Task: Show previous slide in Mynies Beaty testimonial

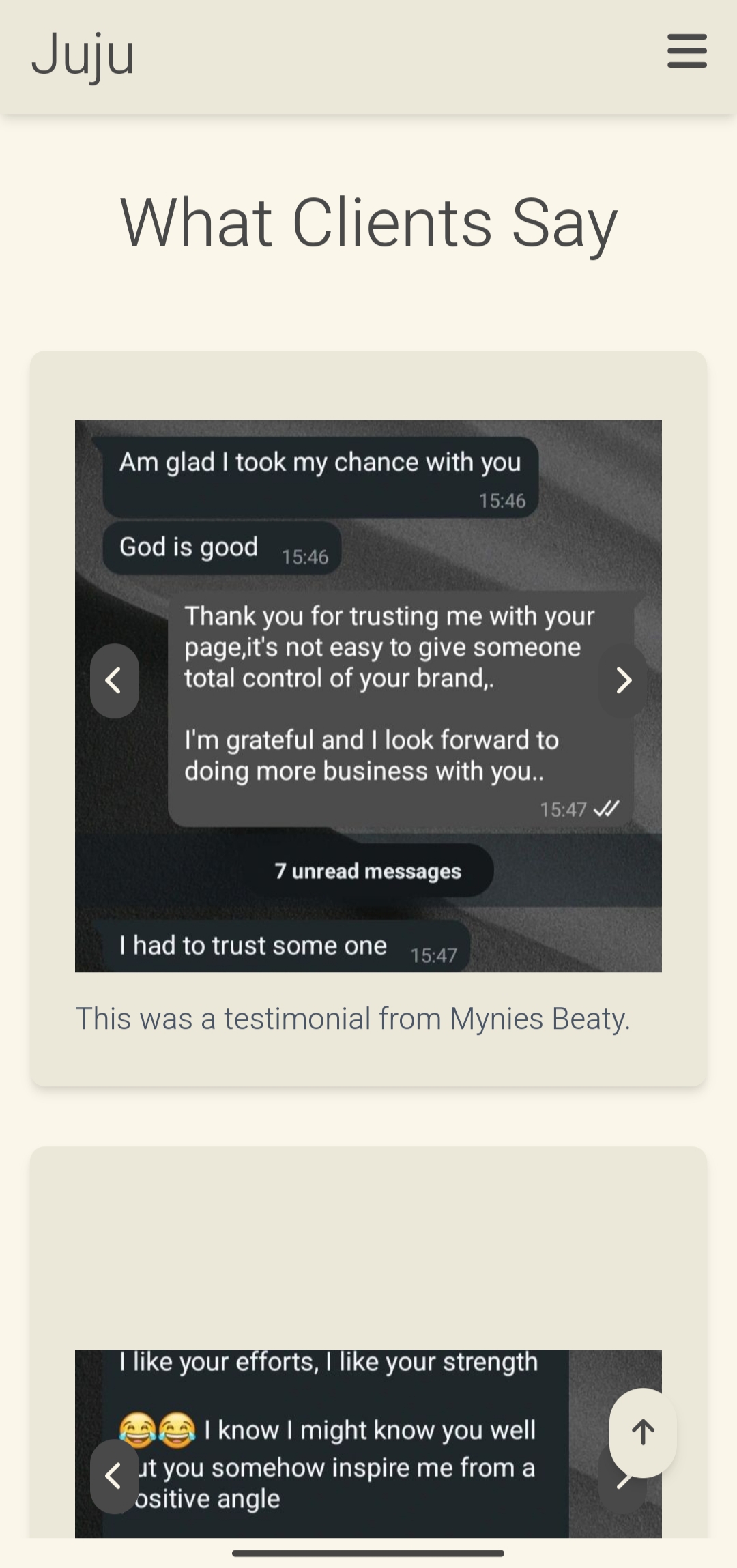Action: 114,680
